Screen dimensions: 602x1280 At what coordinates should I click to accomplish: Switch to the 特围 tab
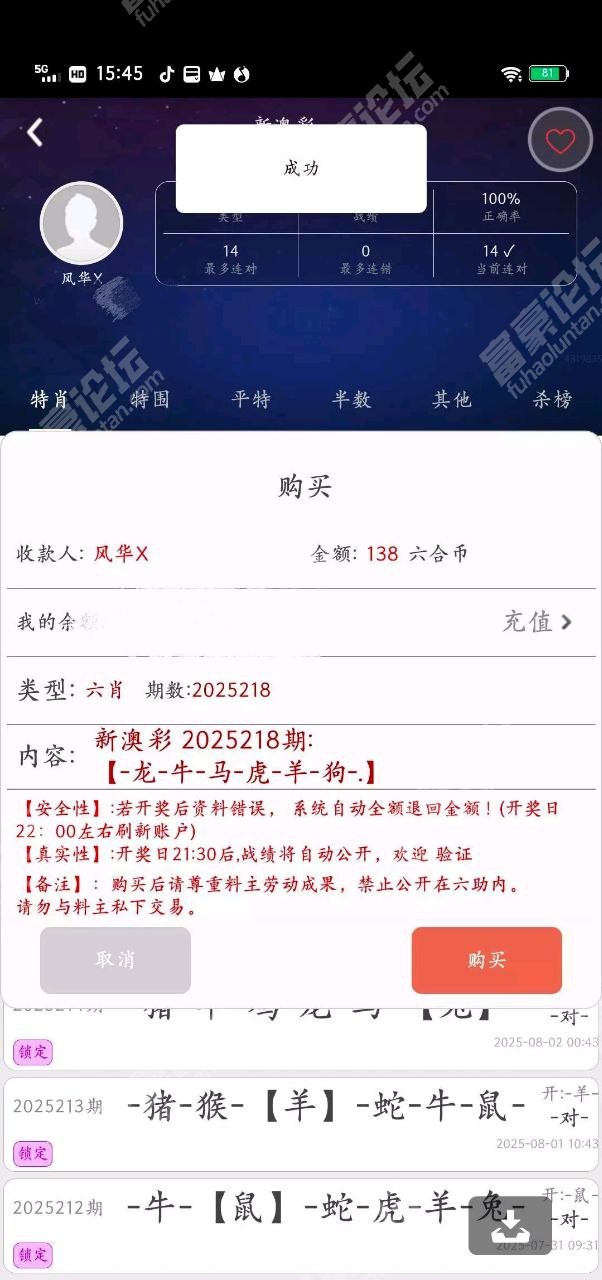150,400
